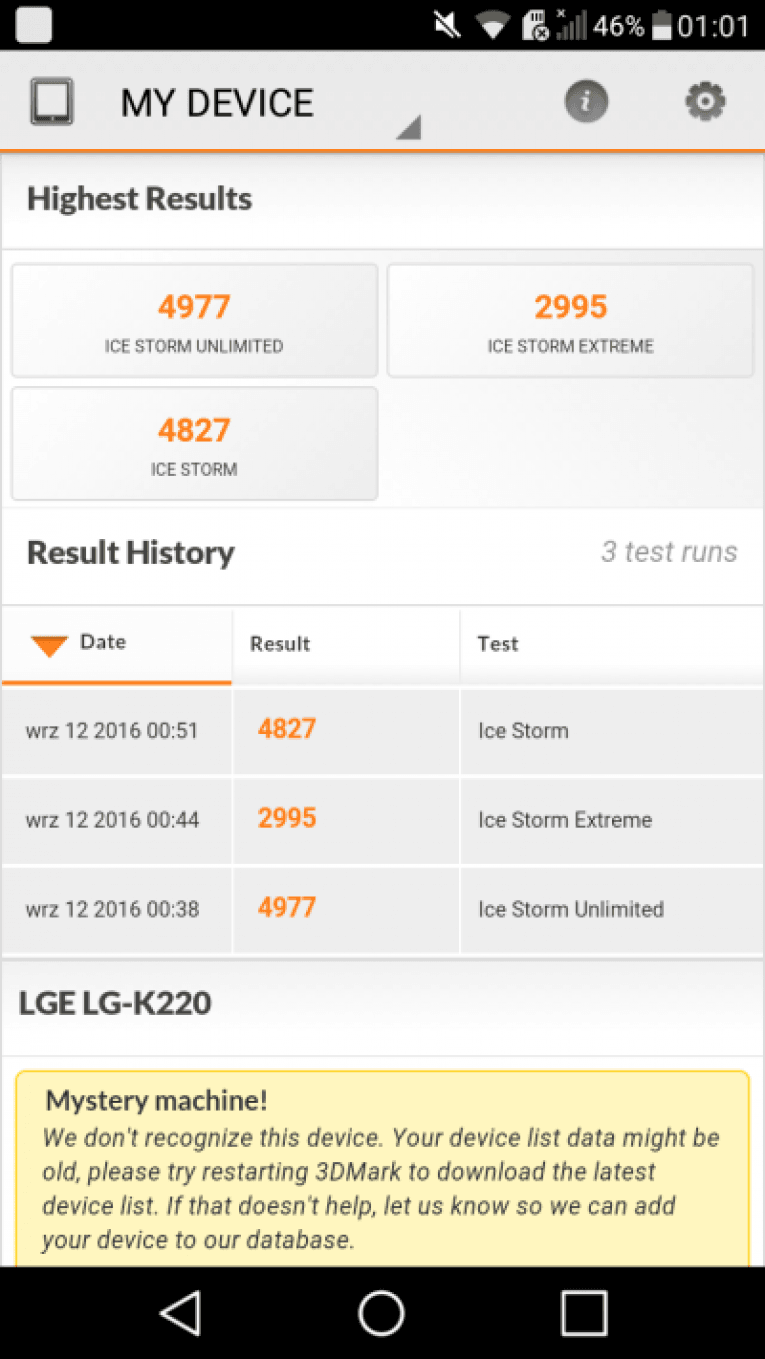Open the Ice Storm Extreme highest result card

pos(570,320)
